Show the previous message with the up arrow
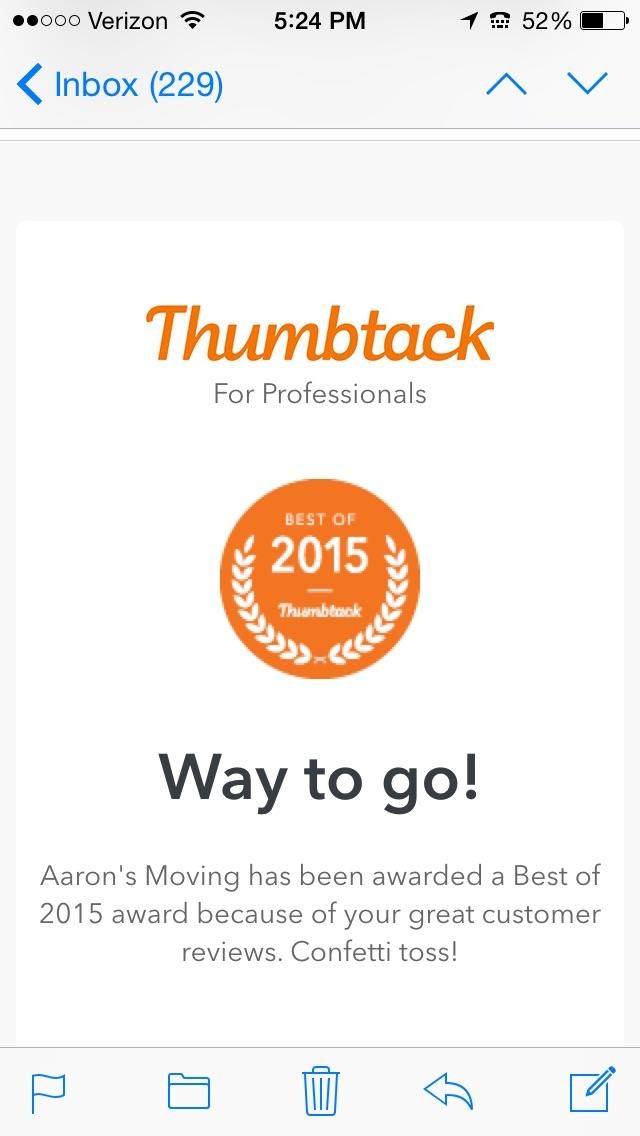 [506, 85]
